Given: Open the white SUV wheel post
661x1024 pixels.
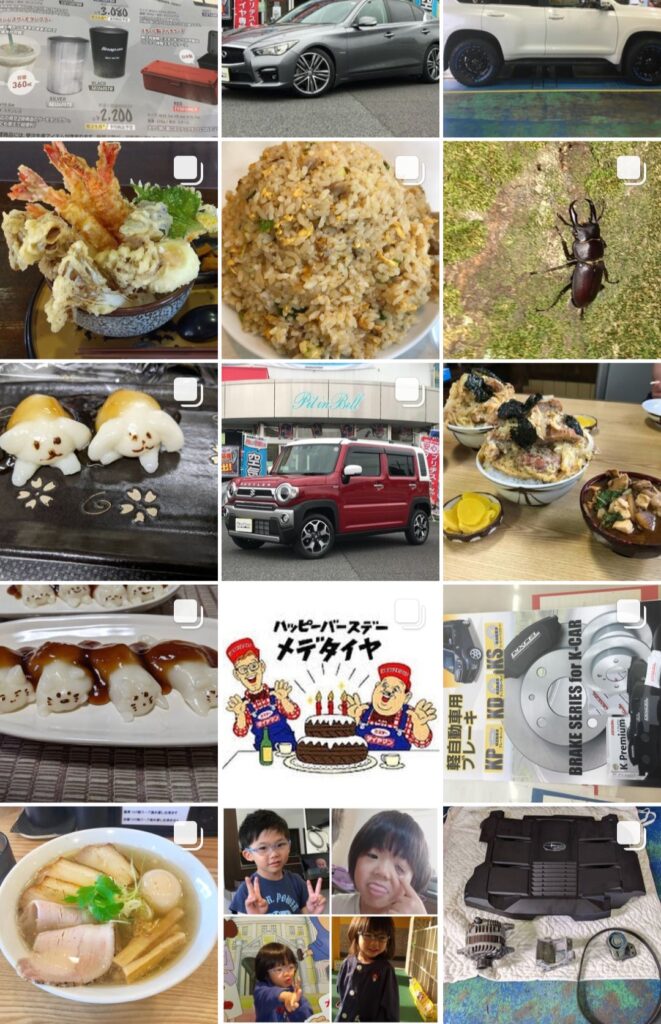Looking at the screenshot, I should click(x=552, y=68).
